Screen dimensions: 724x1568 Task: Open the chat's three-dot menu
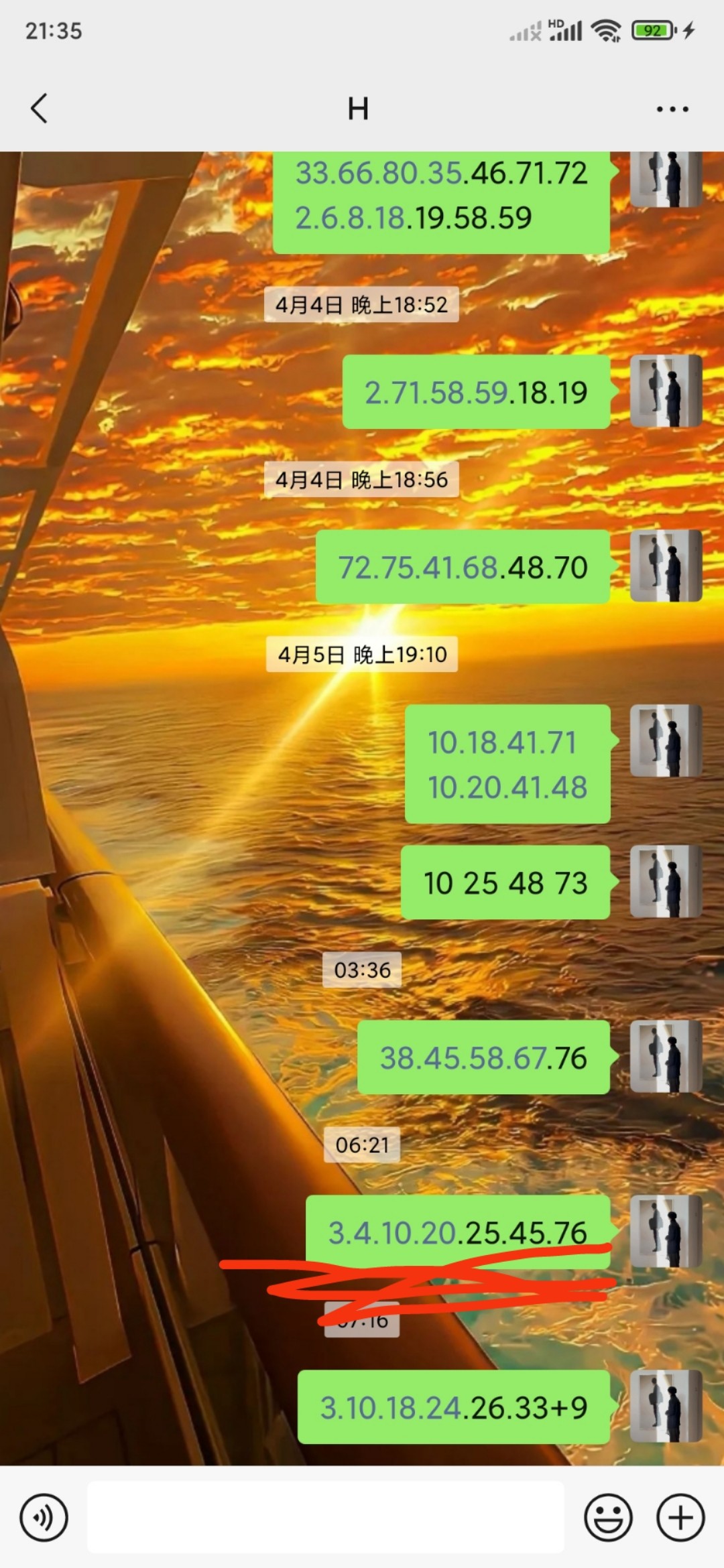(672, 109)
